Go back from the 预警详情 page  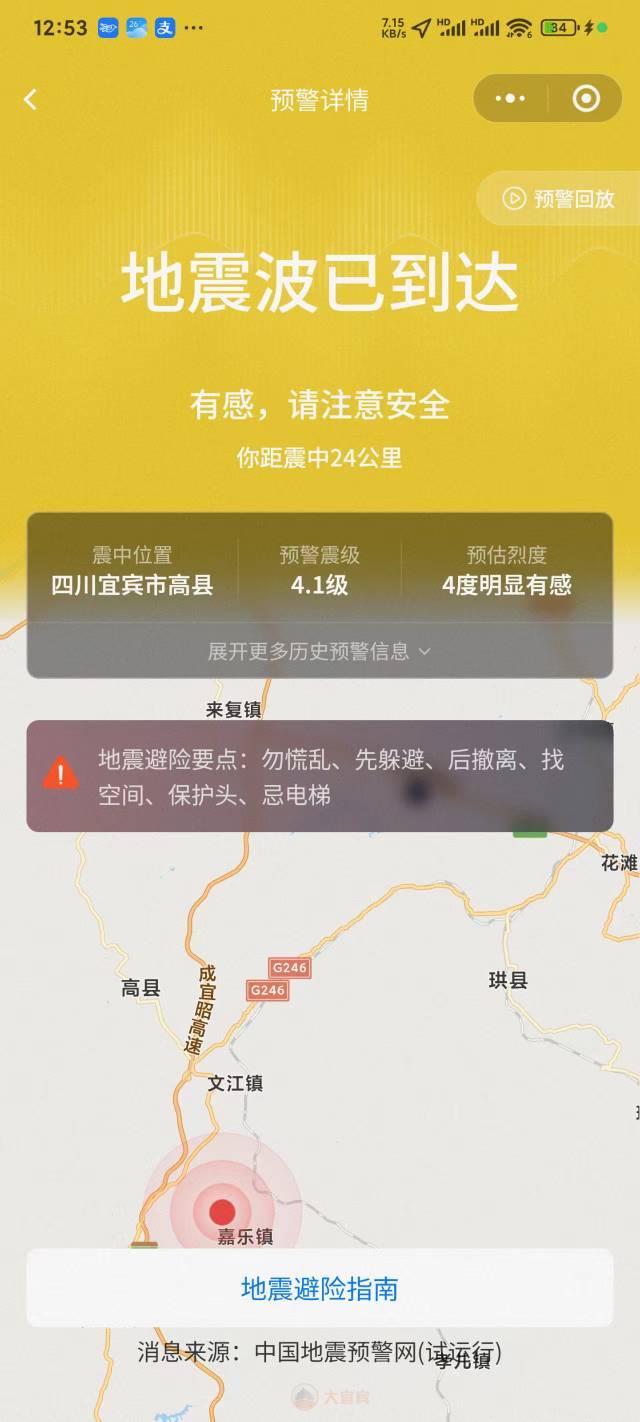pyautogui.click(x=31, y=99)
